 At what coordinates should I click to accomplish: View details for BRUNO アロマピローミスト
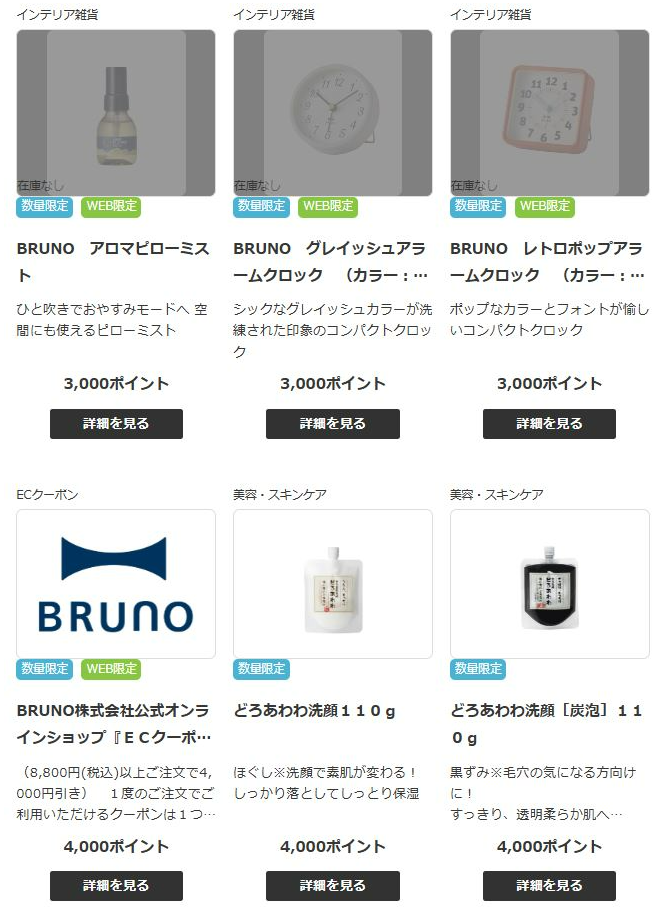pos(116,424)
